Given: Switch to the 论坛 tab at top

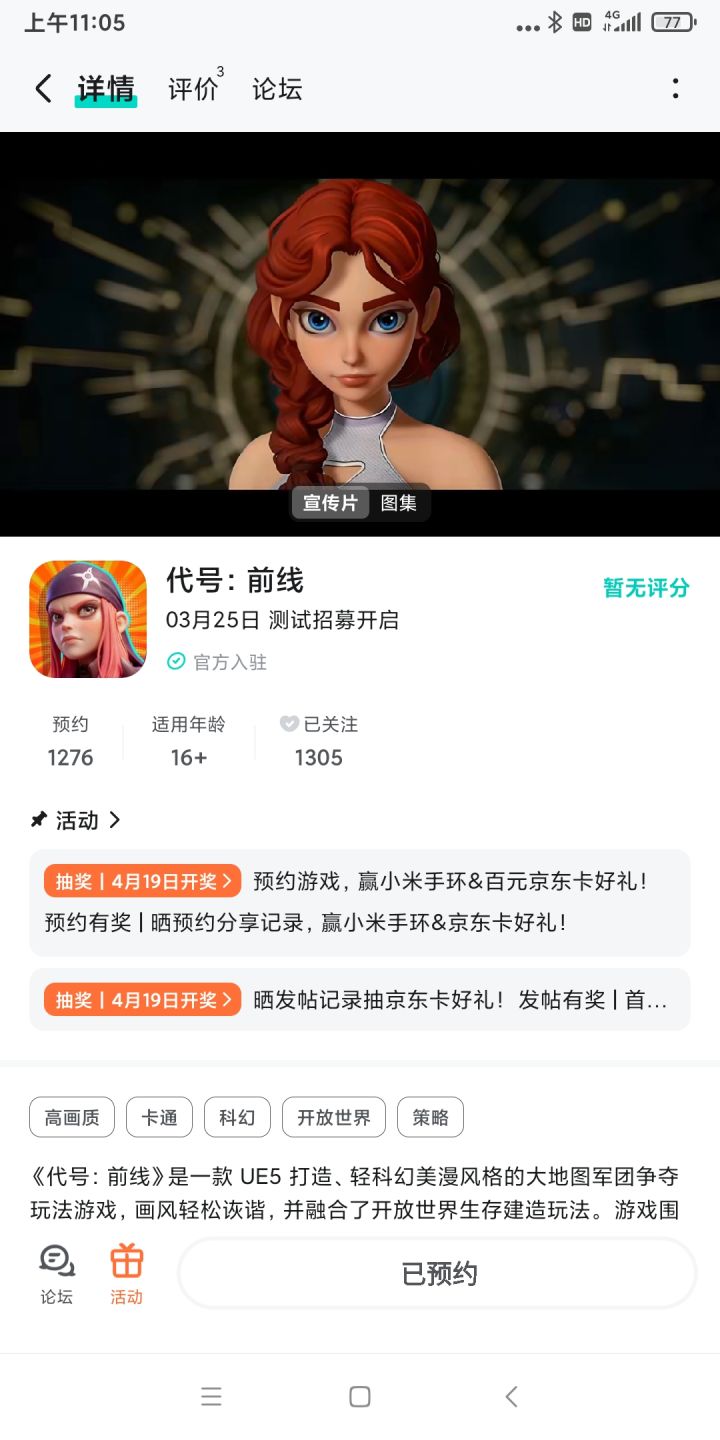Looking at the screenshot, I should coord(277,89).
